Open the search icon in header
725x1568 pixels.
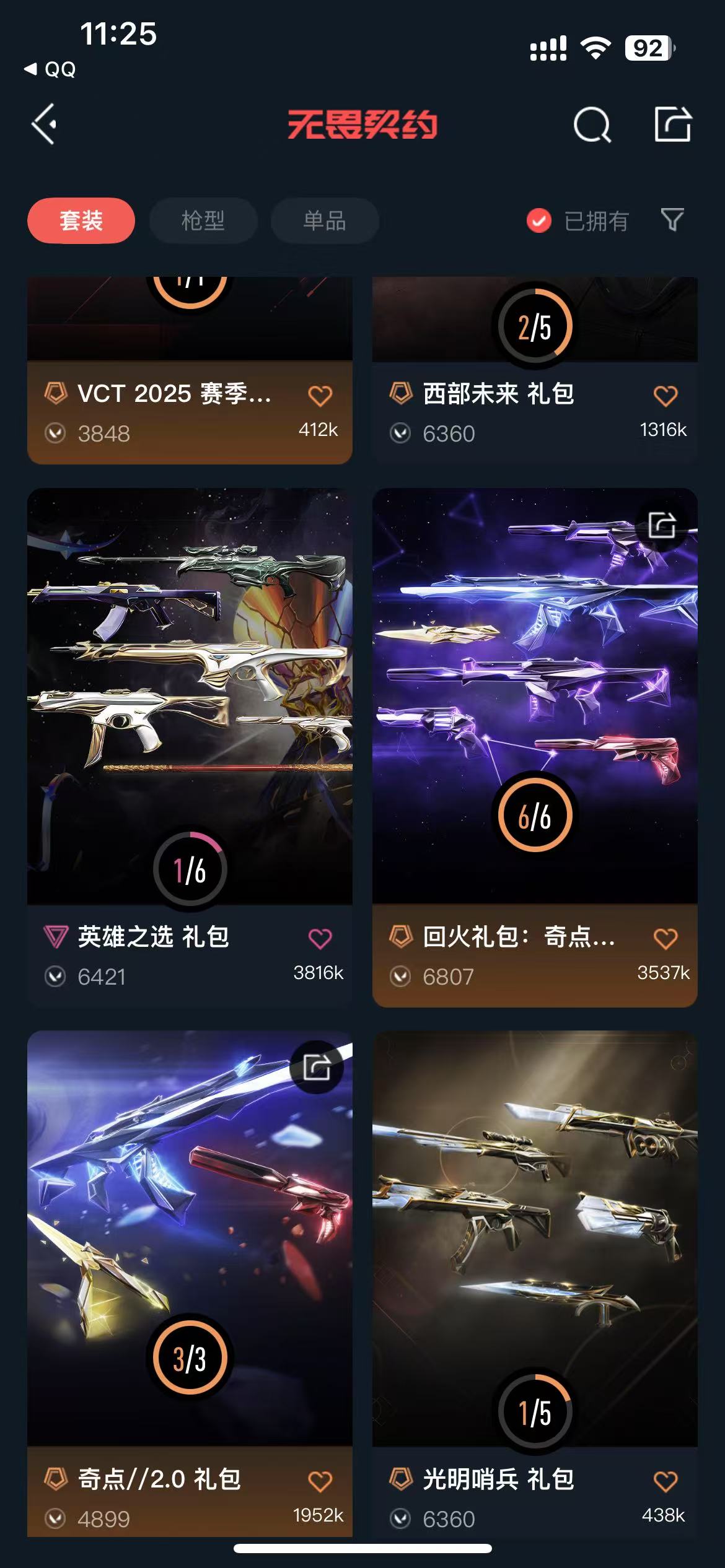tap(592, 125)
